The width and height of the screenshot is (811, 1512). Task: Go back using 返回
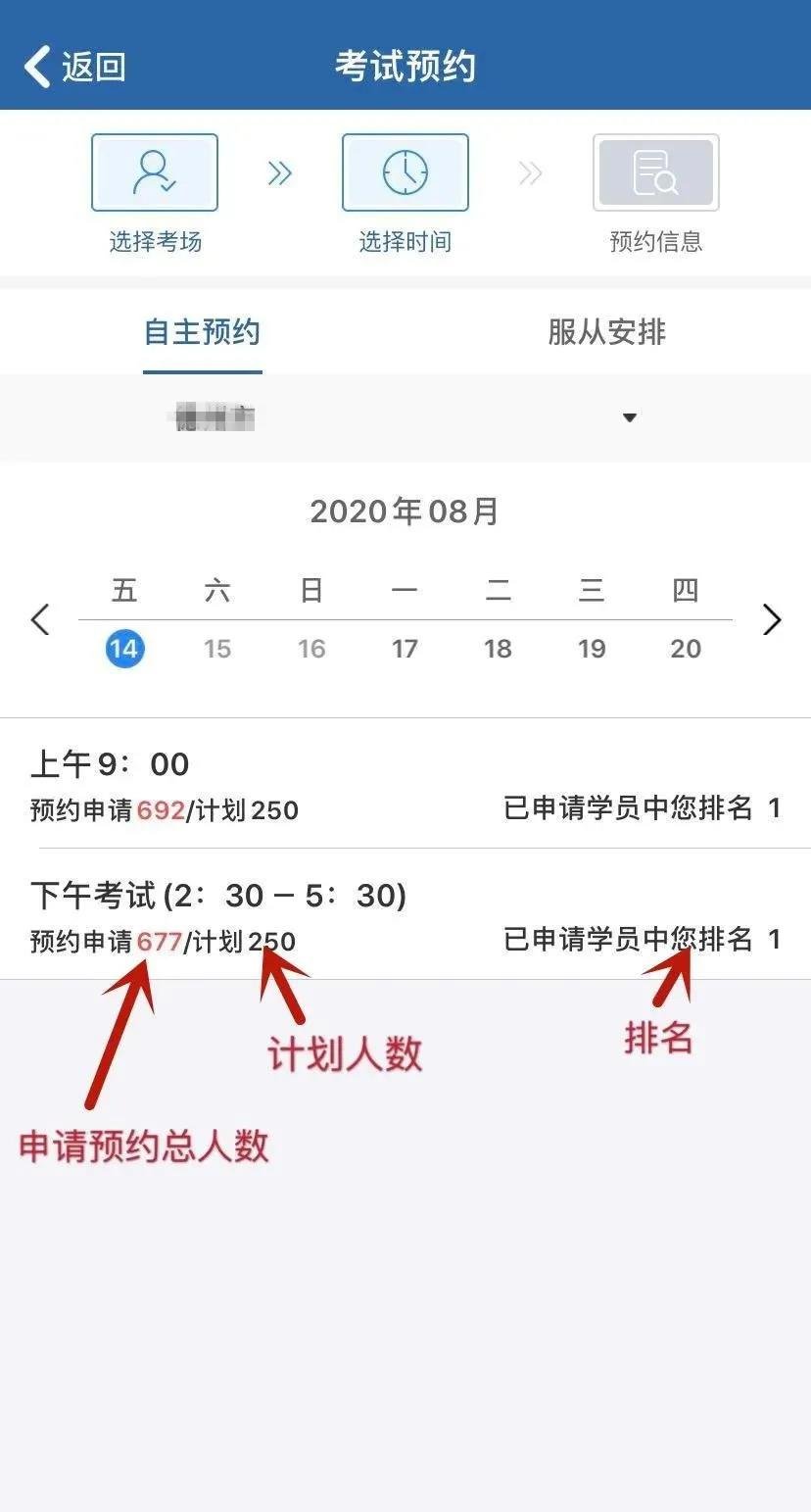pos(75,67)
